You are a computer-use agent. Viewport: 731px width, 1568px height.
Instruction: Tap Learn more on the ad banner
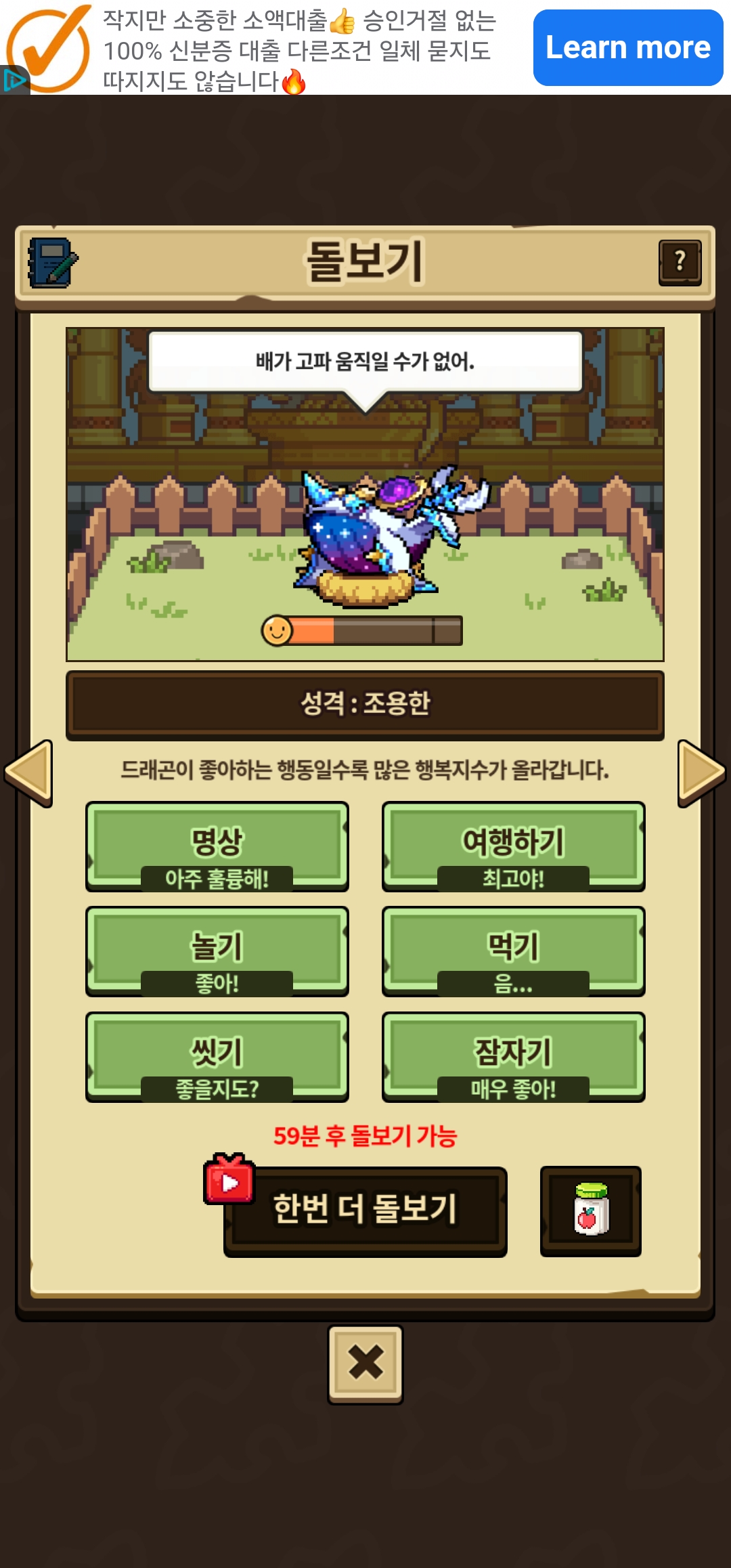coord(627,47)
